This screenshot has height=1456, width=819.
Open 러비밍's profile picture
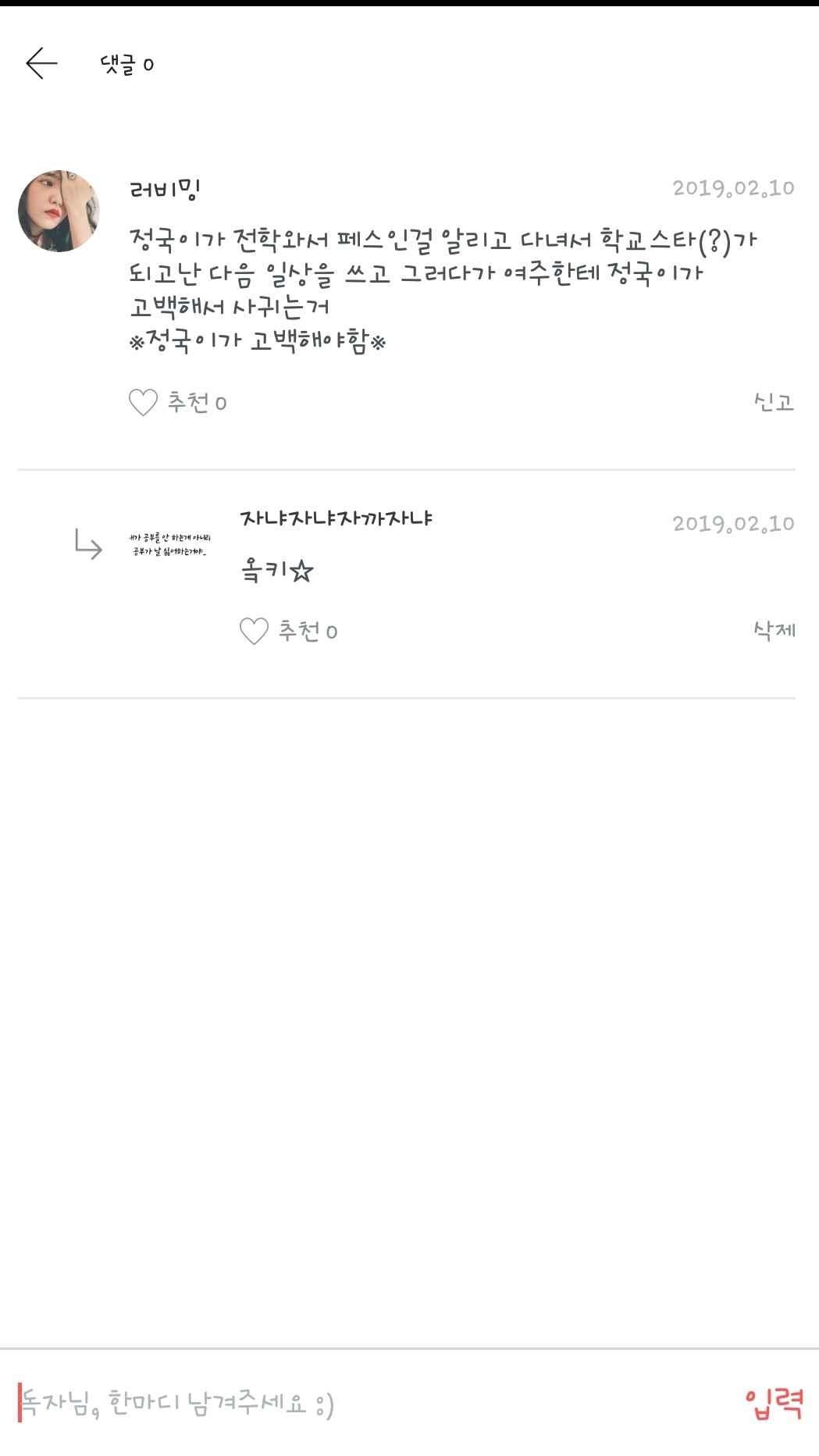(x=59, y=211)
